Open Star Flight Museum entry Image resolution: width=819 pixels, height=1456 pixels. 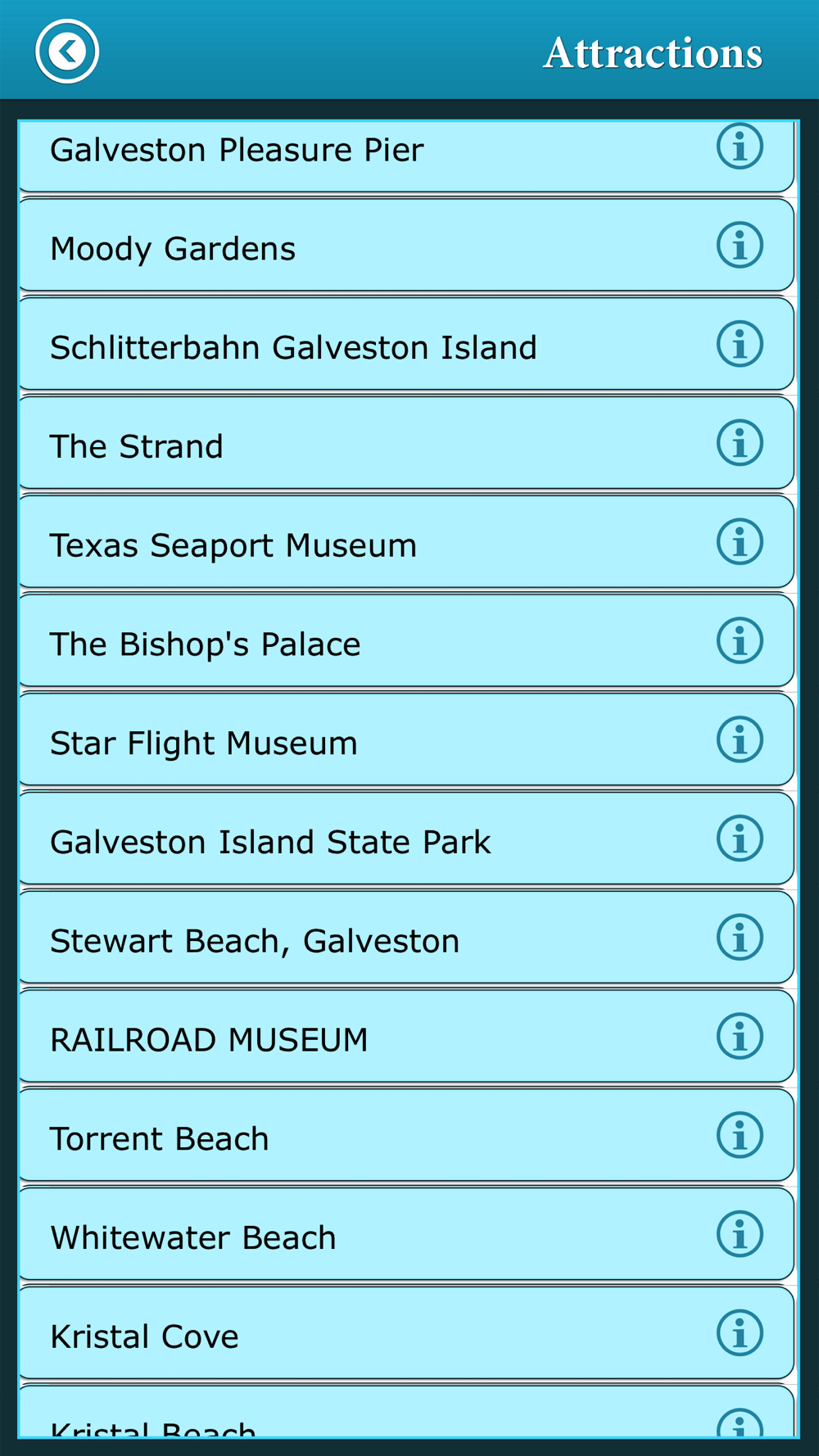(x=406, y=740)
